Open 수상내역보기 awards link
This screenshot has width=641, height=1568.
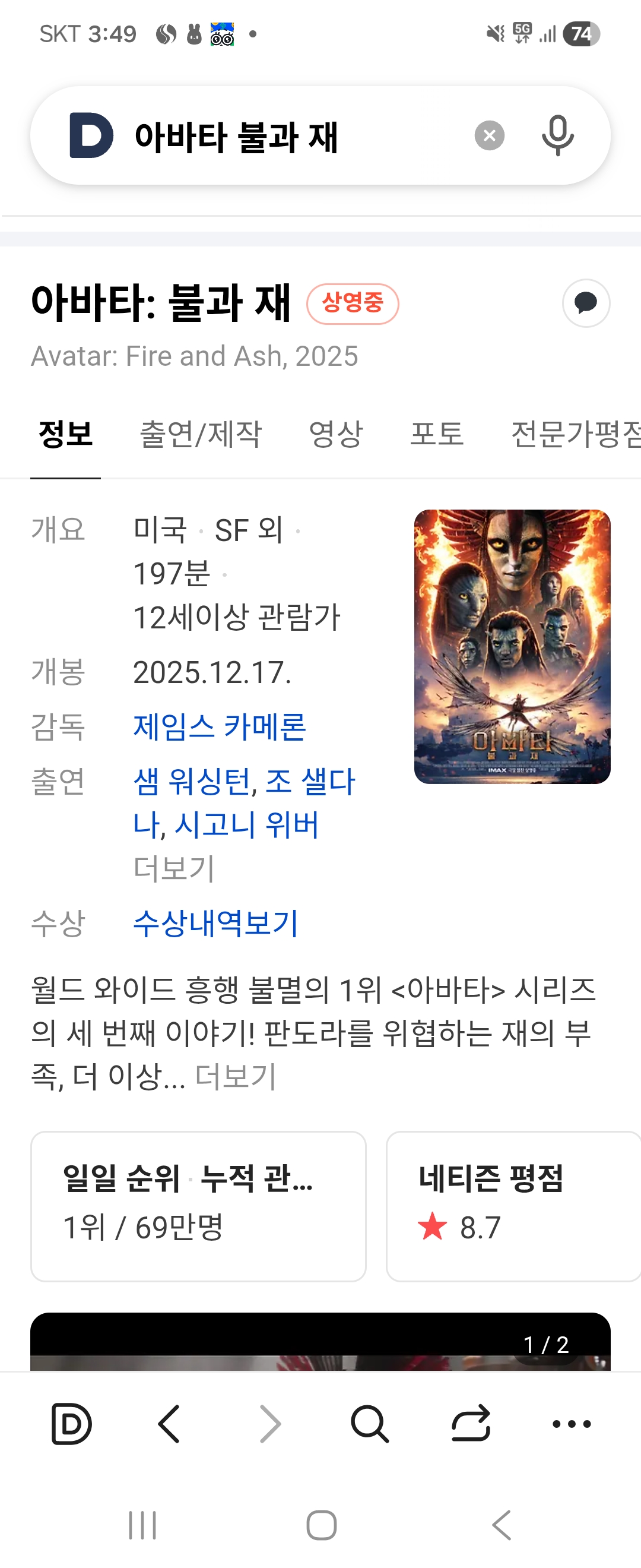point(215,924)
